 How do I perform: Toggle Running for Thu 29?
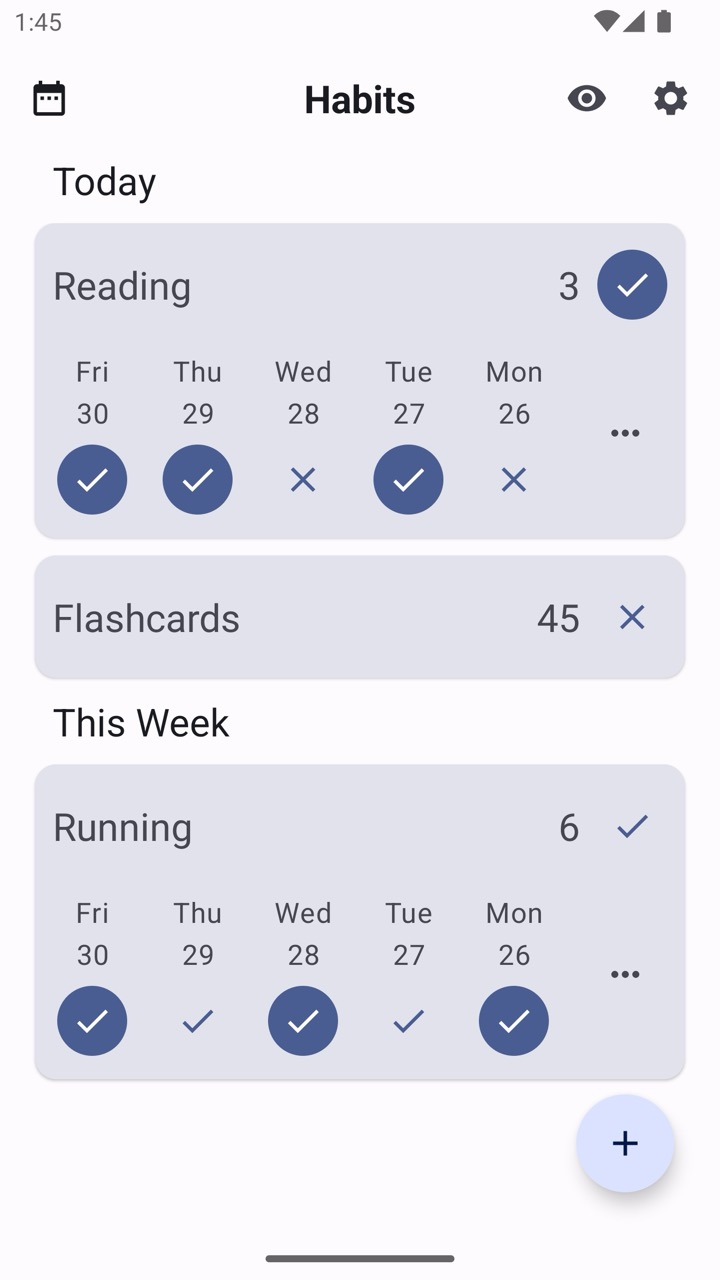pyautogui.click(x=198, y=1020)
